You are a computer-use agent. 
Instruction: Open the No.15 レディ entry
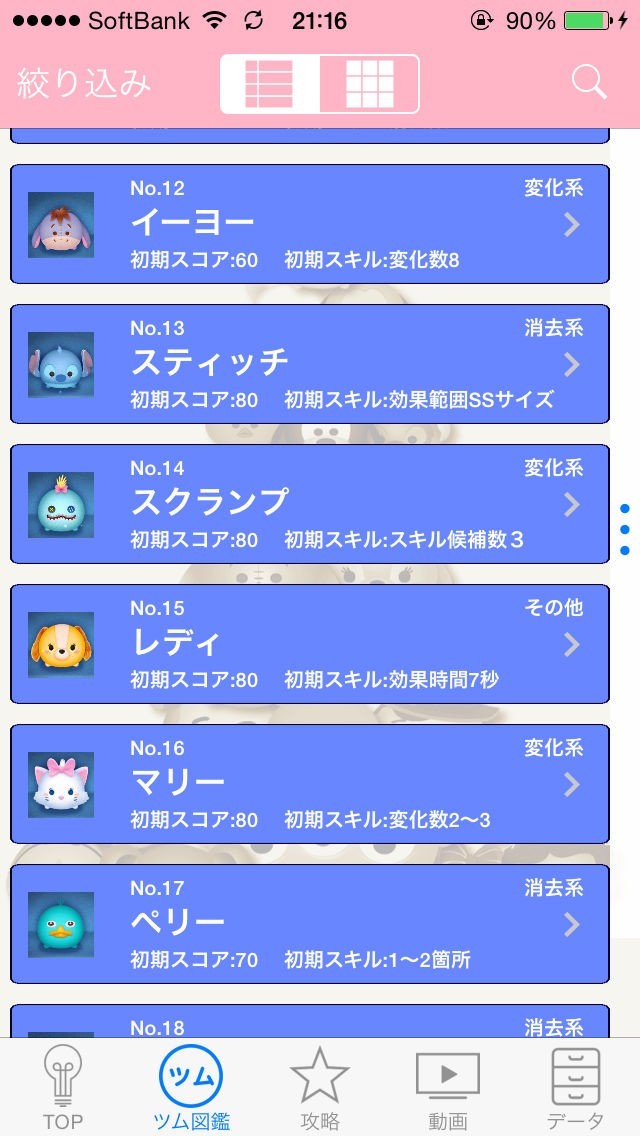[309, 644]
